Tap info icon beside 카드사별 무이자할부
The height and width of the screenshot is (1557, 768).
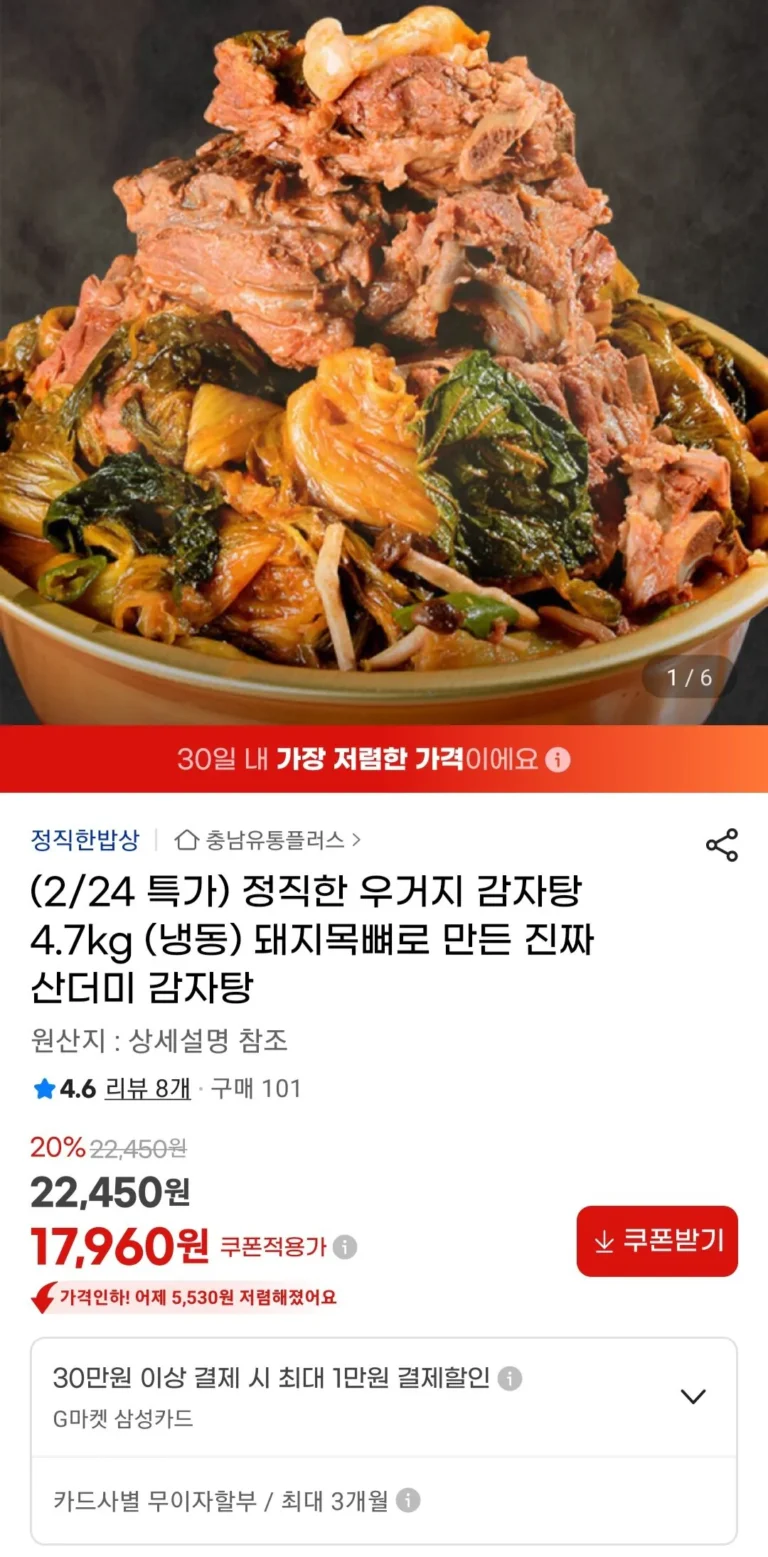pyautogui.click(x=408, y=1501)
